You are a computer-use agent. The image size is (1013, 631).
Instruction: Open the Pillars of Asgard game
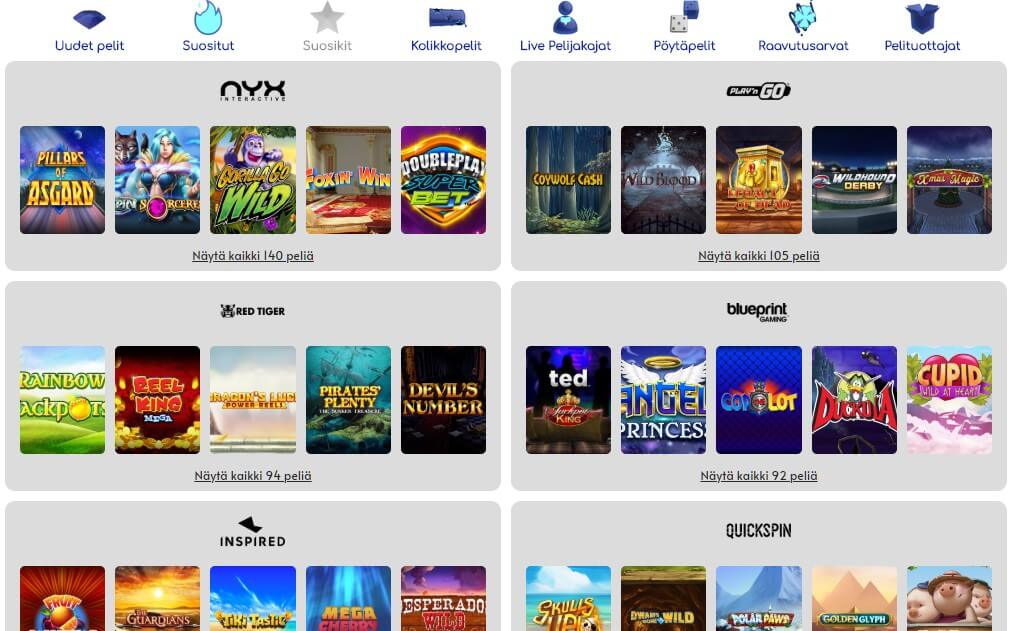62,180
